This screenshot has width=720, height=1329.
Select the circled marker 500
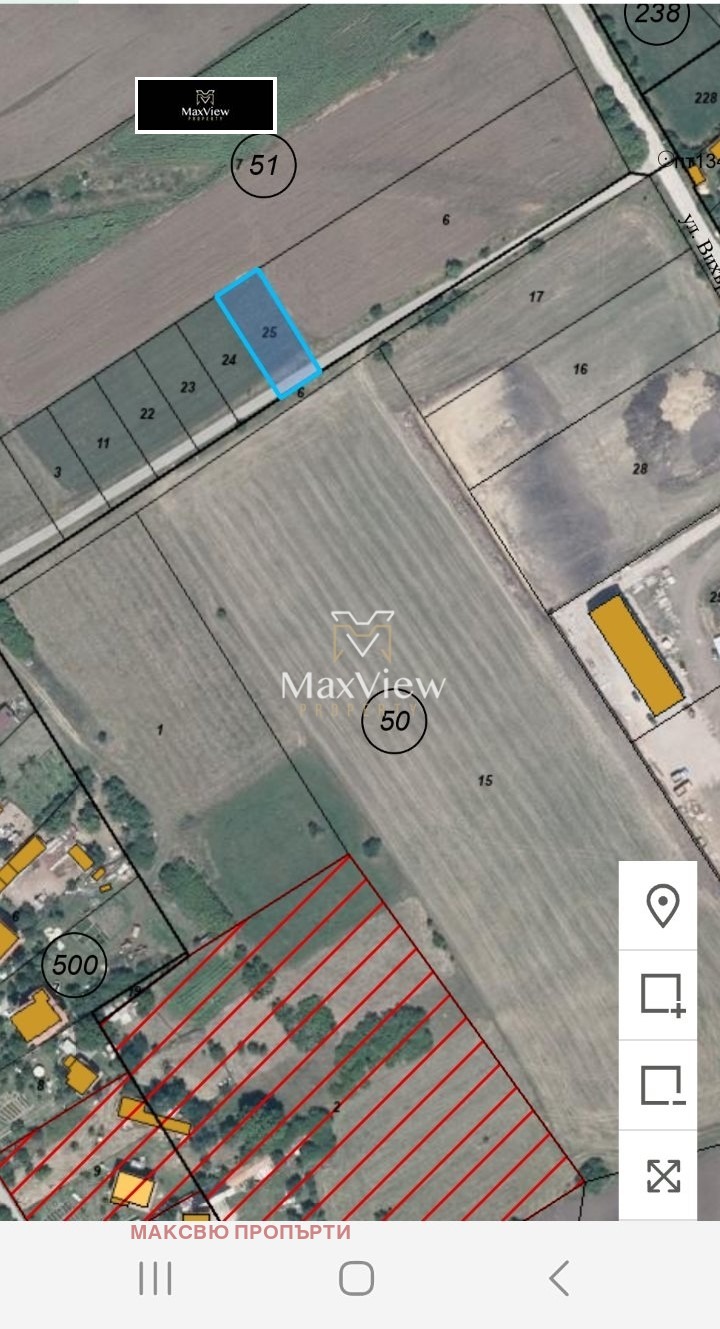click(73, 966)
